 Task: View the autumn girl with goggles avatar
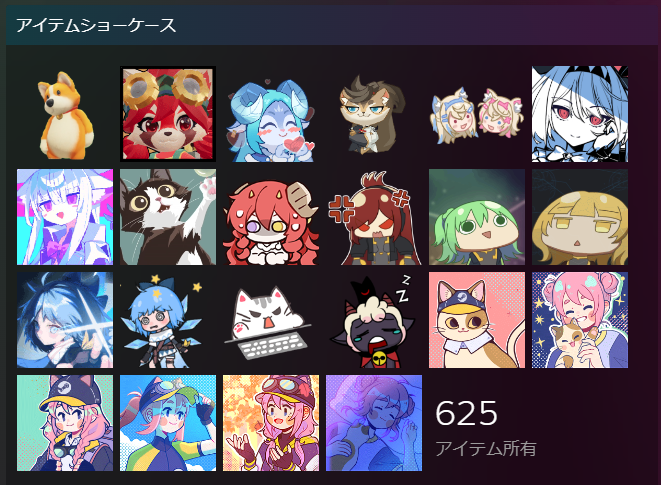coord(271,423)
